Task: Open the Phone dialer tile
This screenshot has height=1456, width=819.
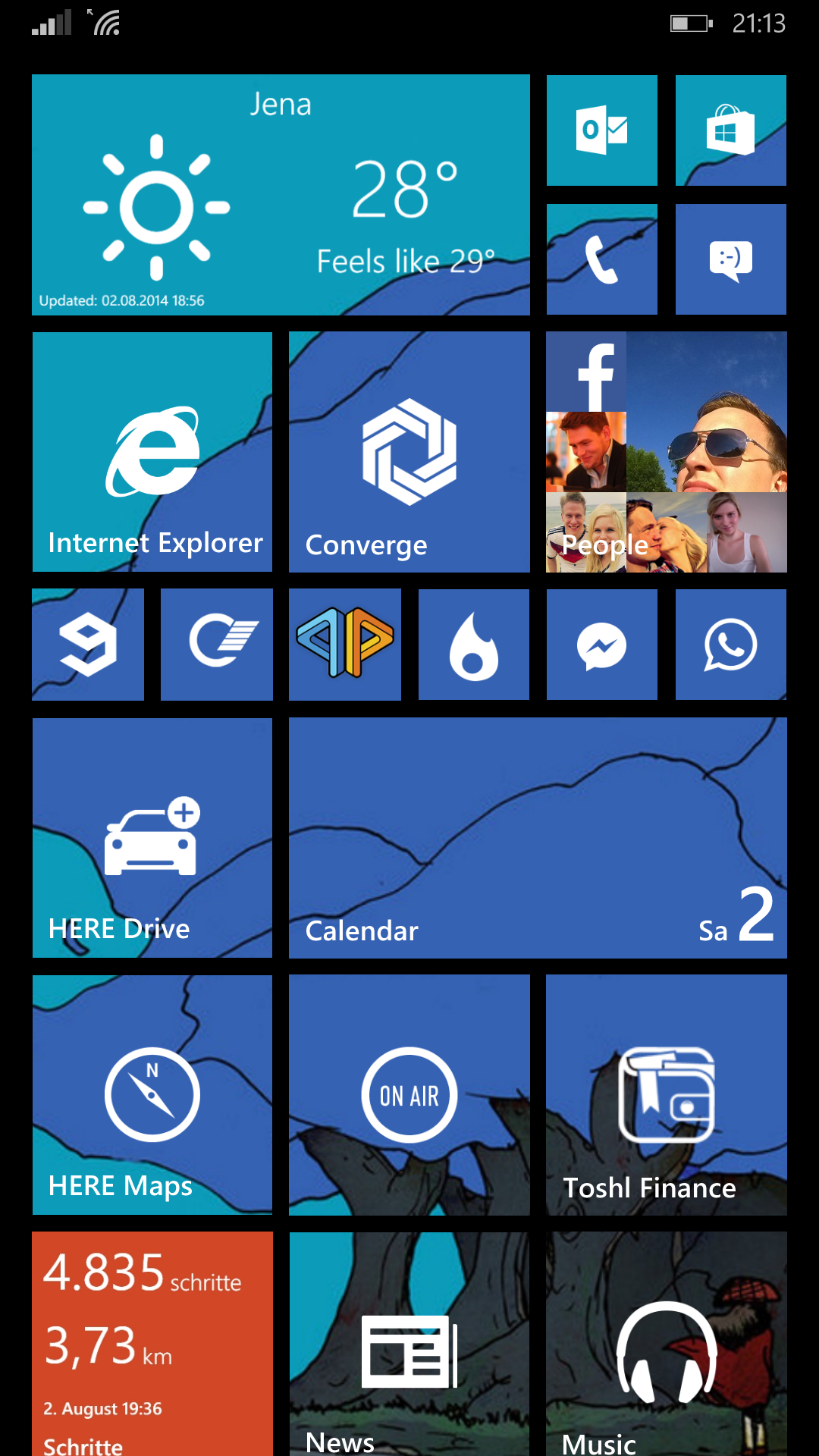Action: (602, 259)
